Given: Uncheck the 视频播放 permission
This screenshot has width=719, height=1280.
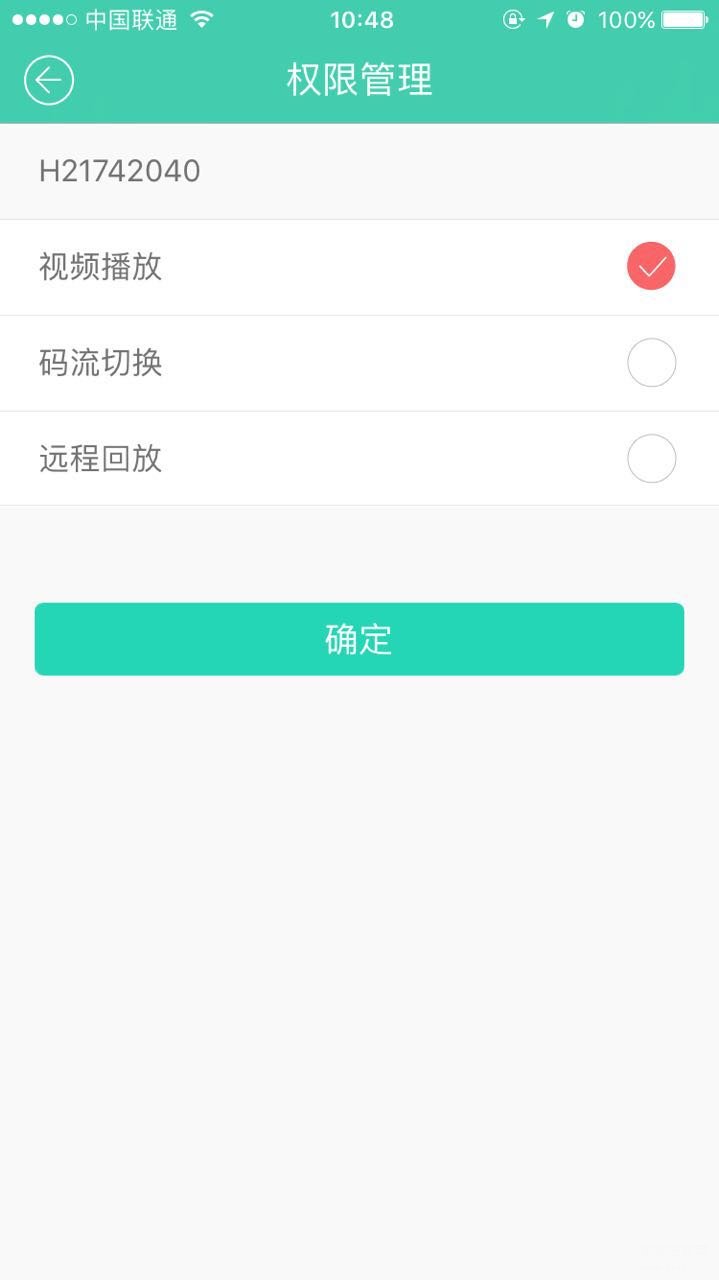Looking at the screenshot, I should [x=651, y=267].
